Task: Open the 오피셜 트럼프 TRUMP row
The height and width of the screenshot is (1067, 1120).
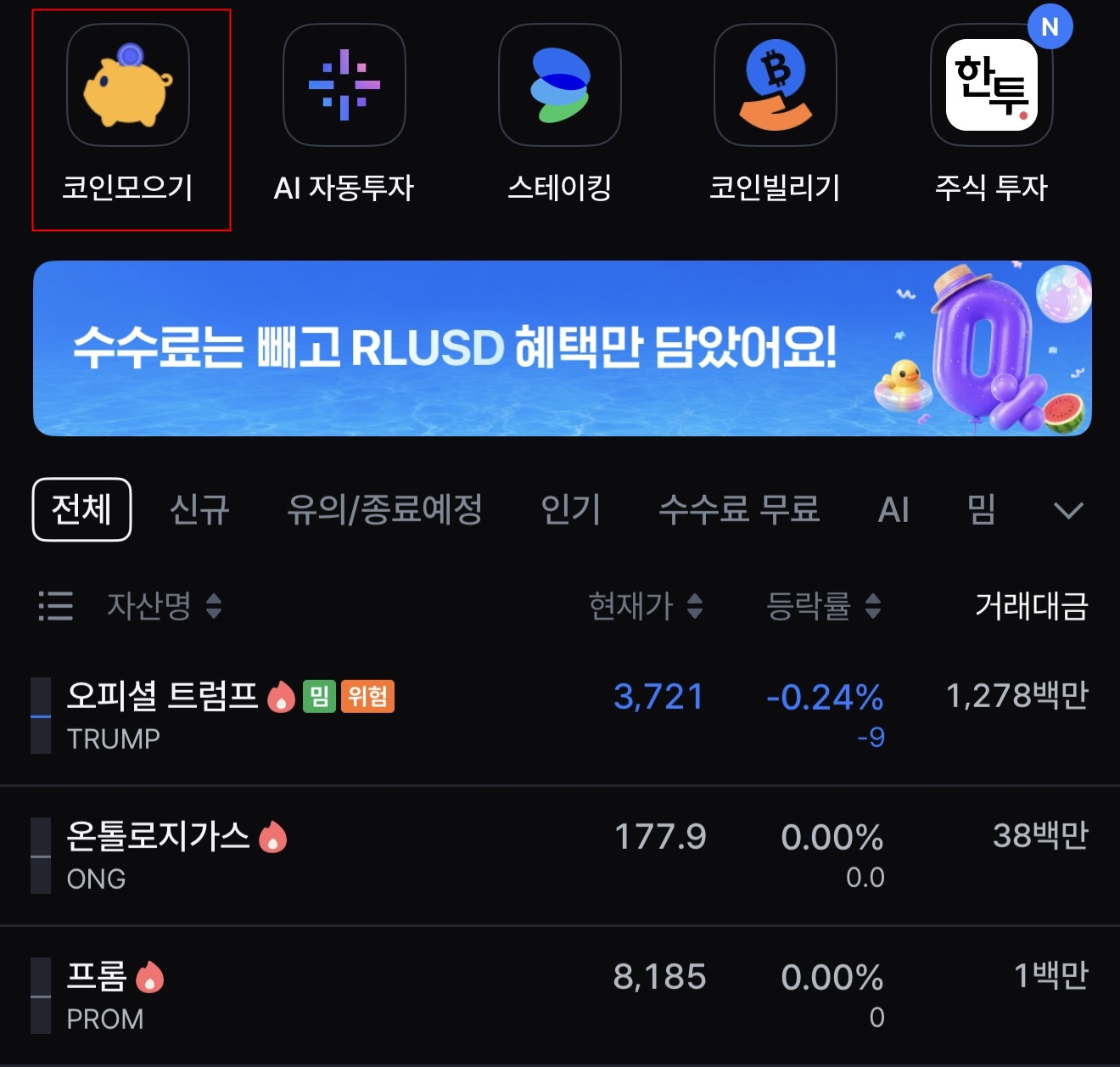Action: (x=560, y=716)
